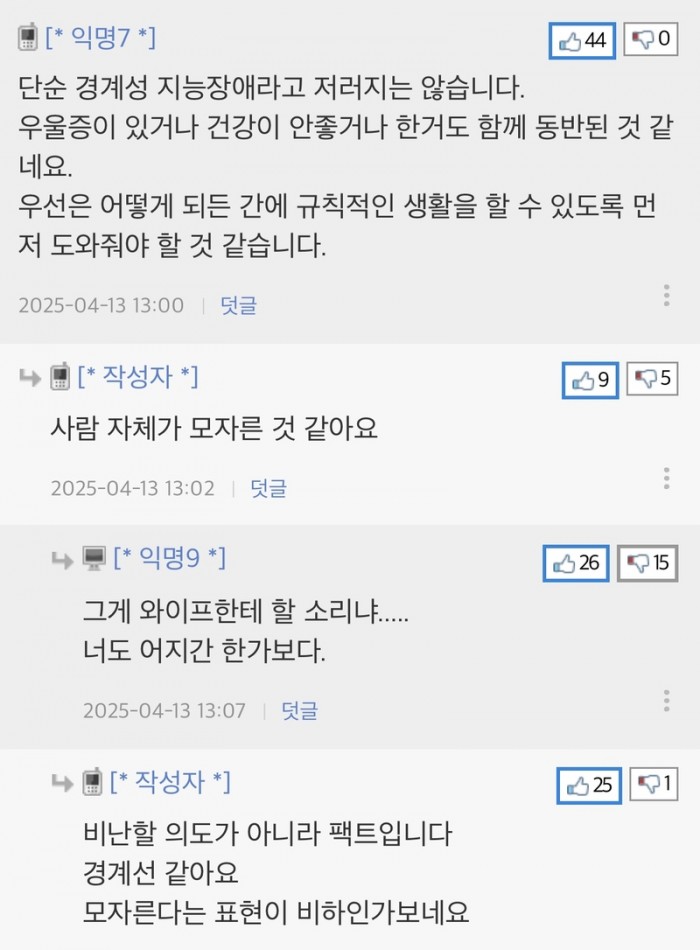Screen dimensions: 700x950
Task: Upvote 익명9's reply with 26 likes
Action: 577,563
